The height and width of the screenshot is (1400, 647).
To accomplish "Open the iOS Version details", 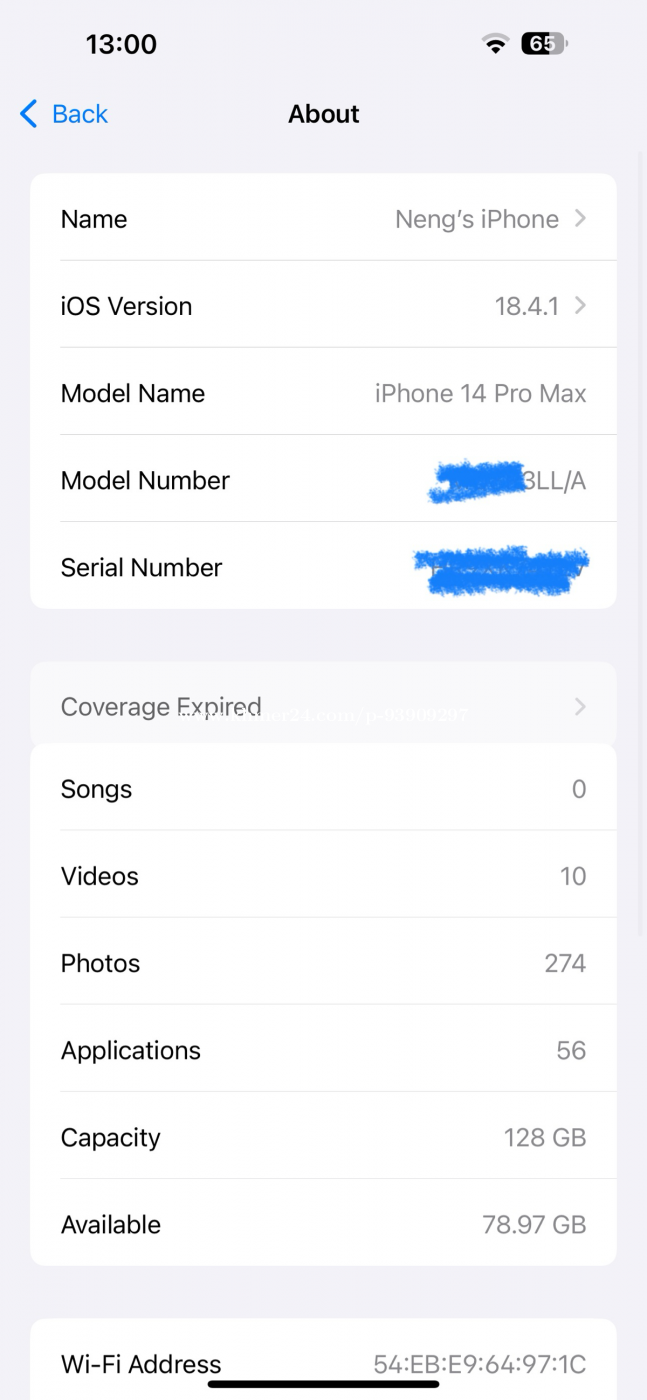I will [323, 305].
